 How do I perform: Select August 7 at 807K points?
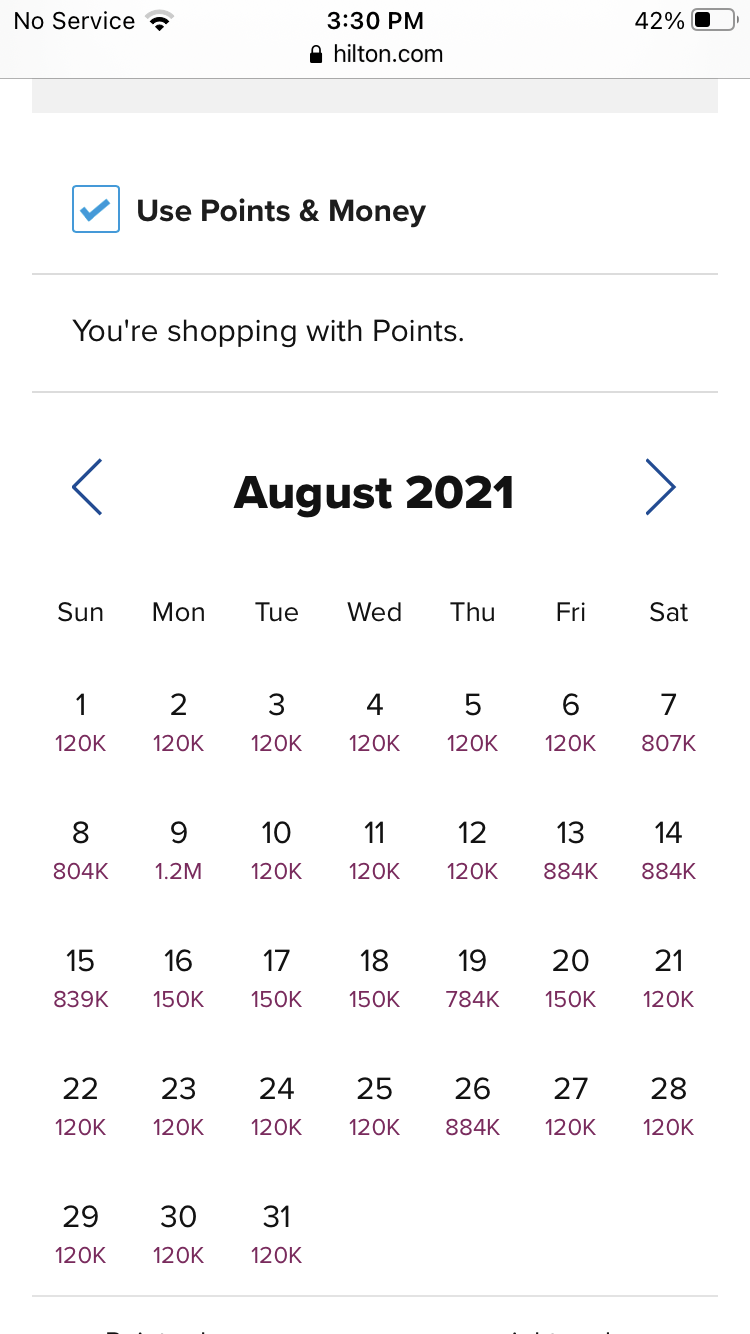pos(668,722)
